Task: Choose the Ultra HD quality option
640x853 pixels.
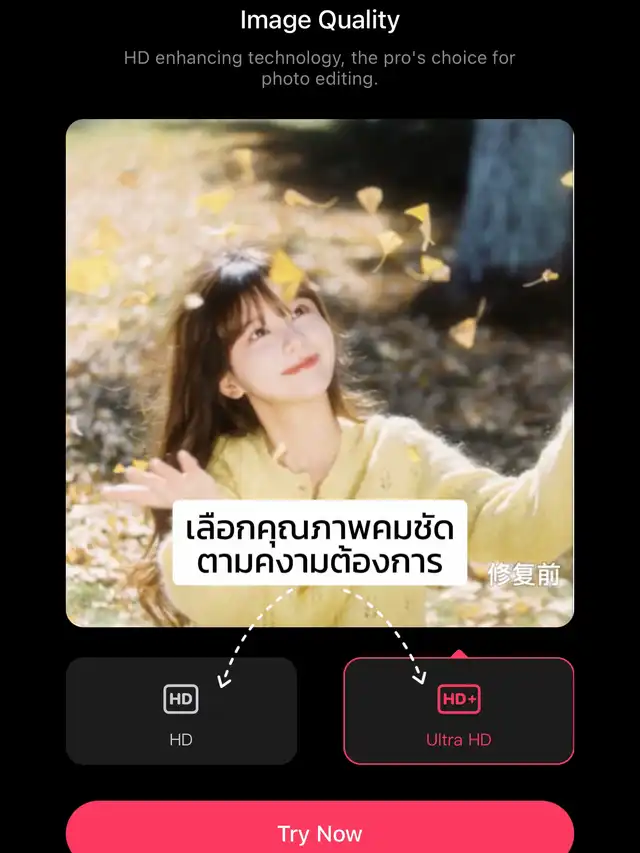Action: click(x=459, y=711)
